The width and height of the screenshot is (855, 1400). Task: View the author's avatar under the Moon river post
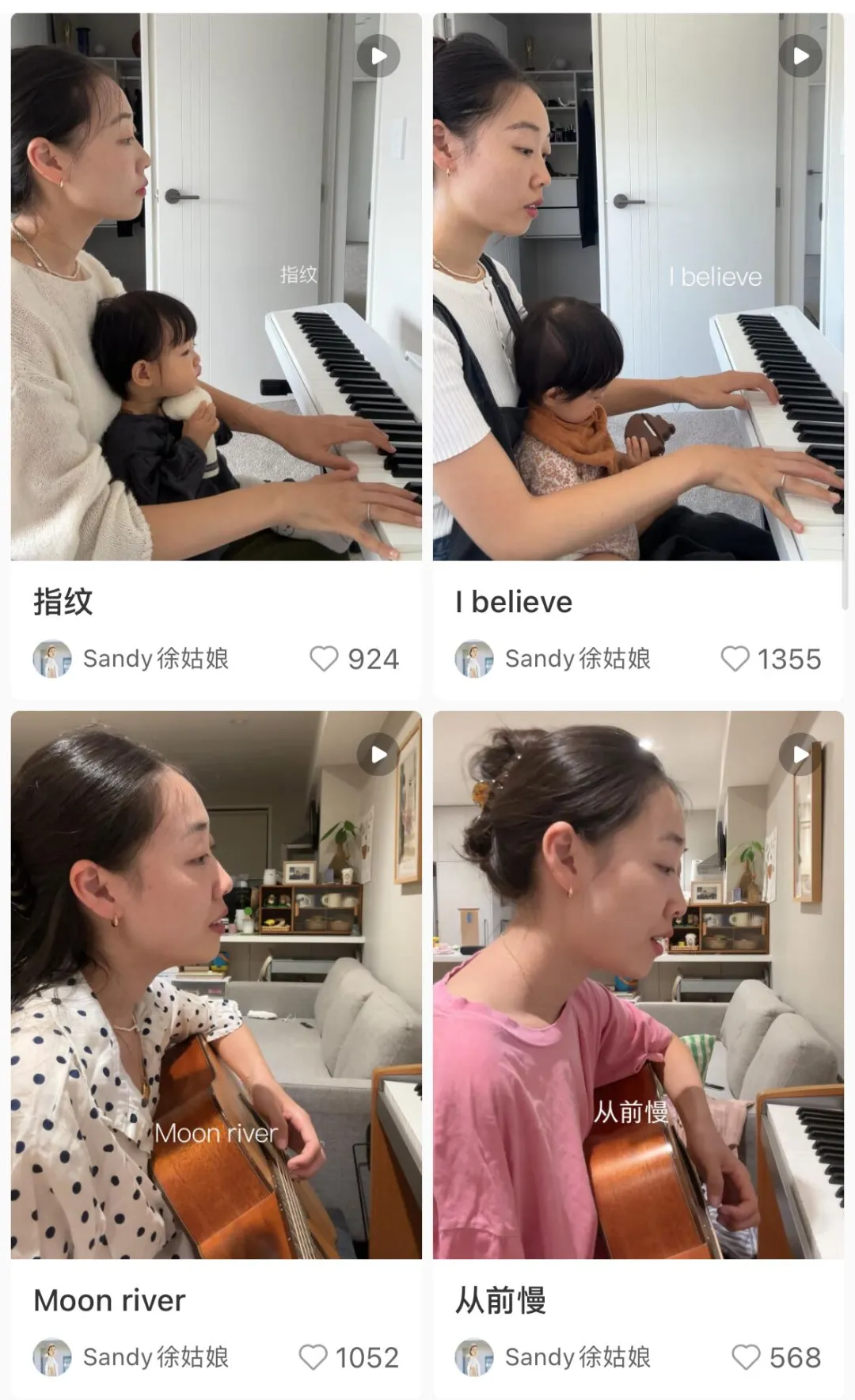coord(52,1357)
